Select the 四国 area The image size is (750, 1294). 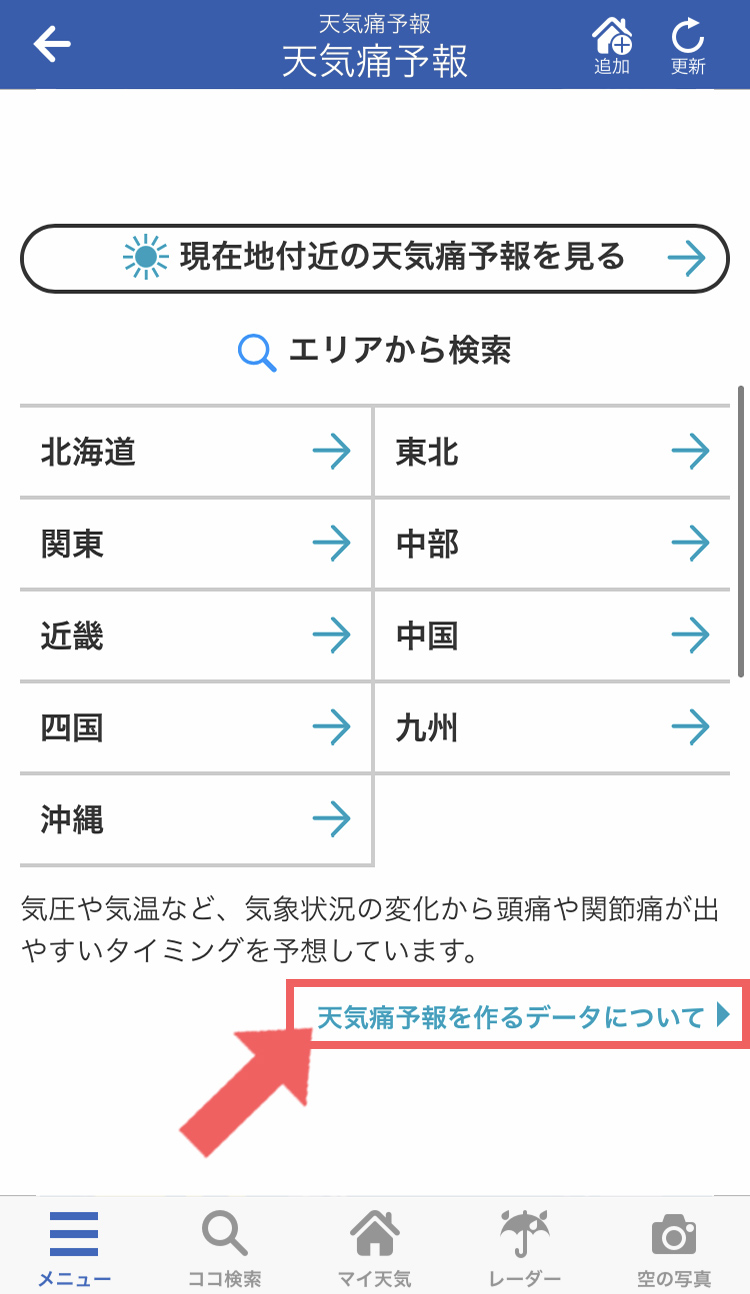coord(196,728)
